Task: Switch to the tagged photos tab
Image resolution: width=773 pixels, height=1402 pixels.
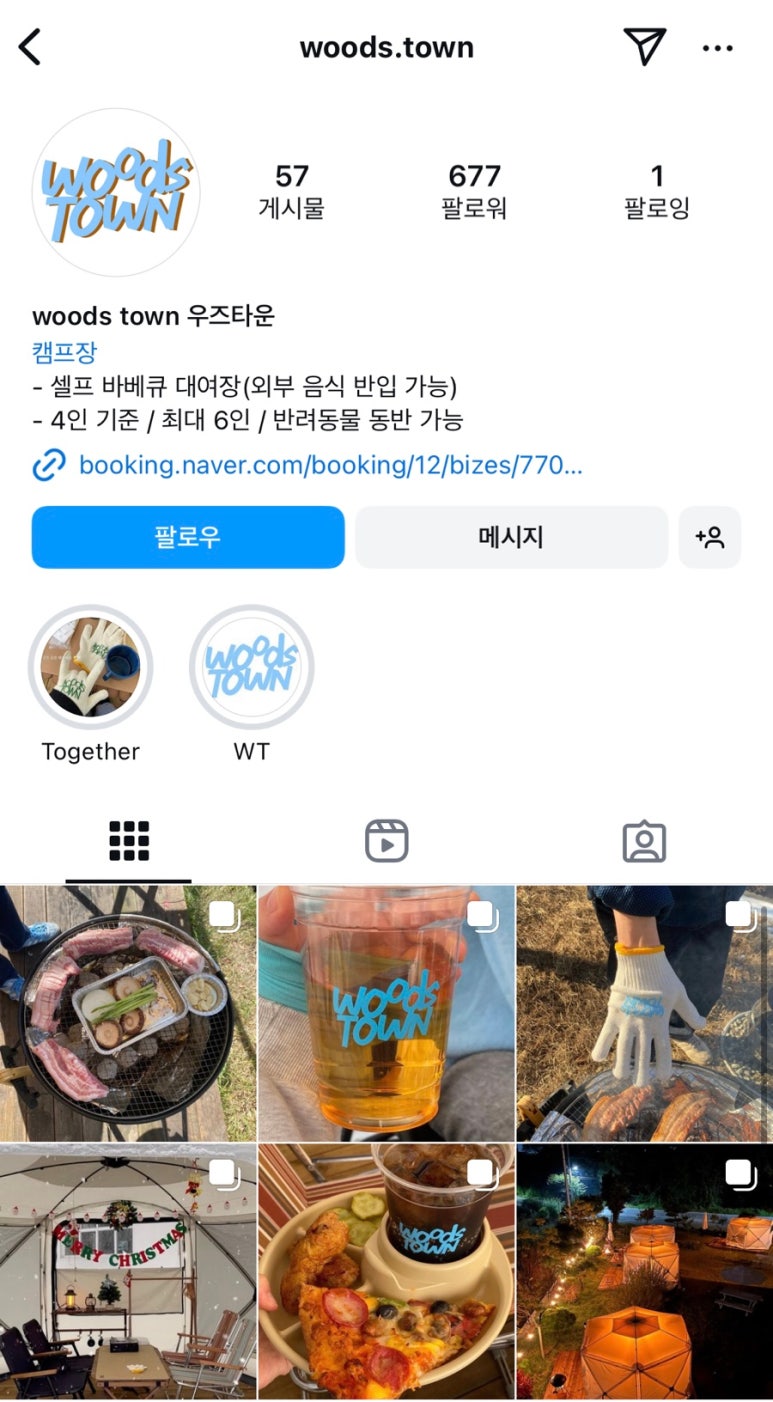Action: click(644, 842)
